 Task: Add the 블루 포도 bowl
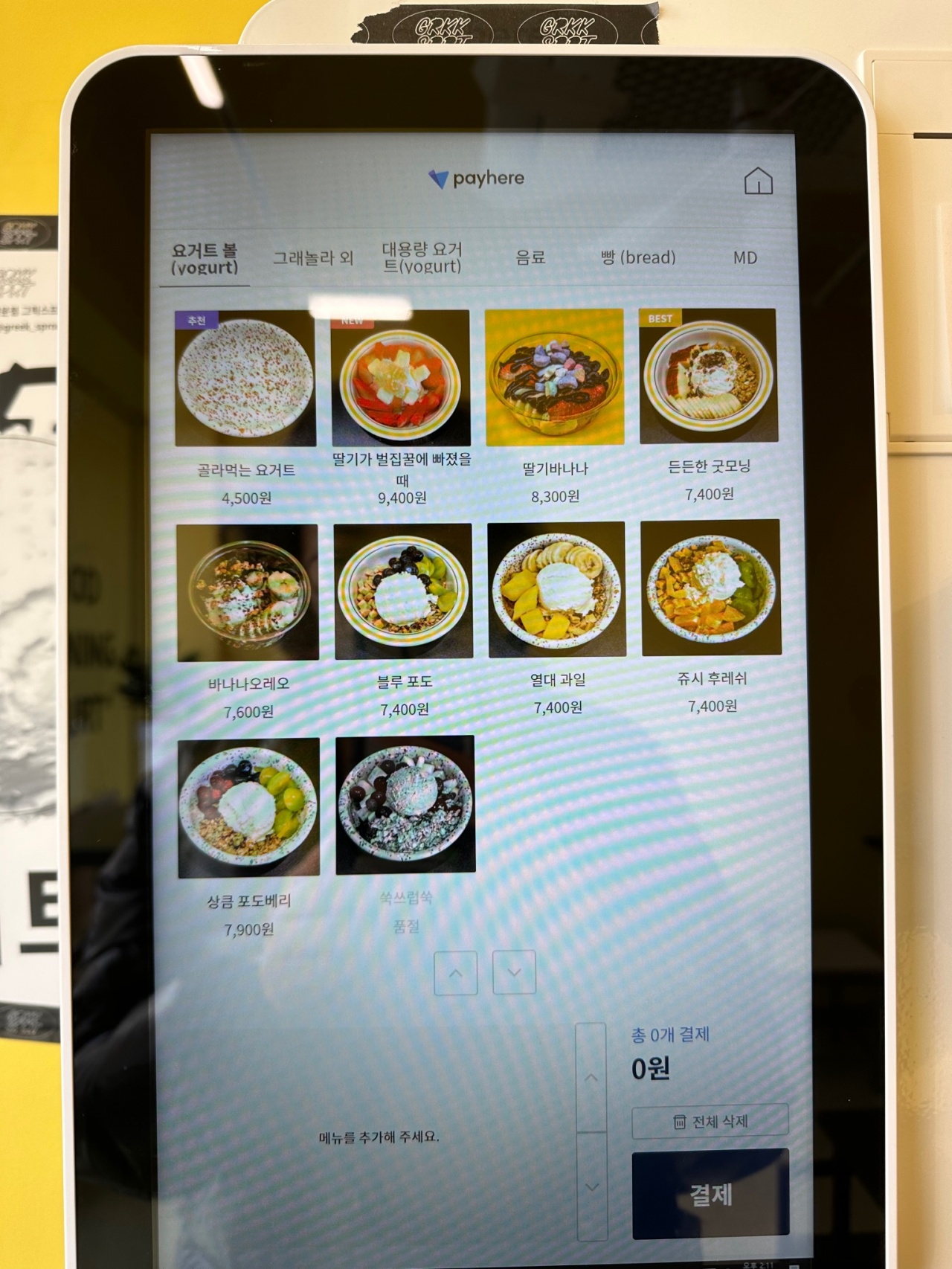[x=403, y=591]
